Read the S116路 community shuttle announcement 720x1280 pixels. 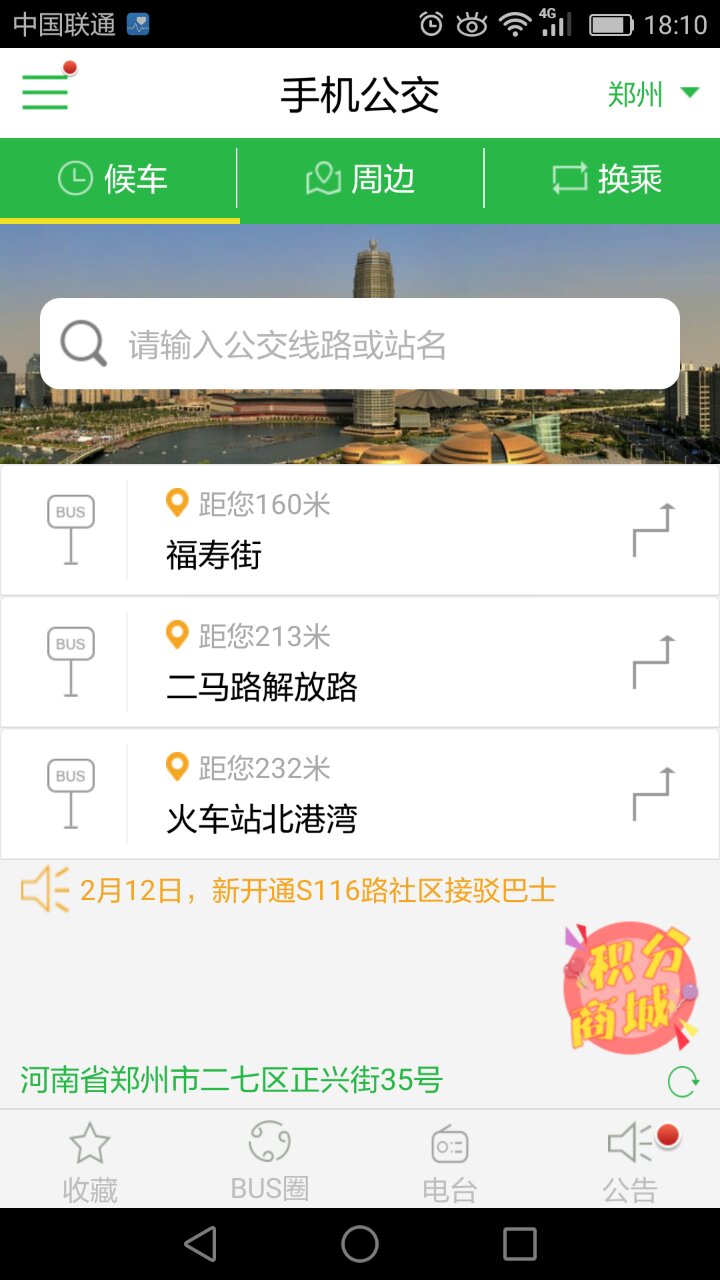click(x=318, y=890)
